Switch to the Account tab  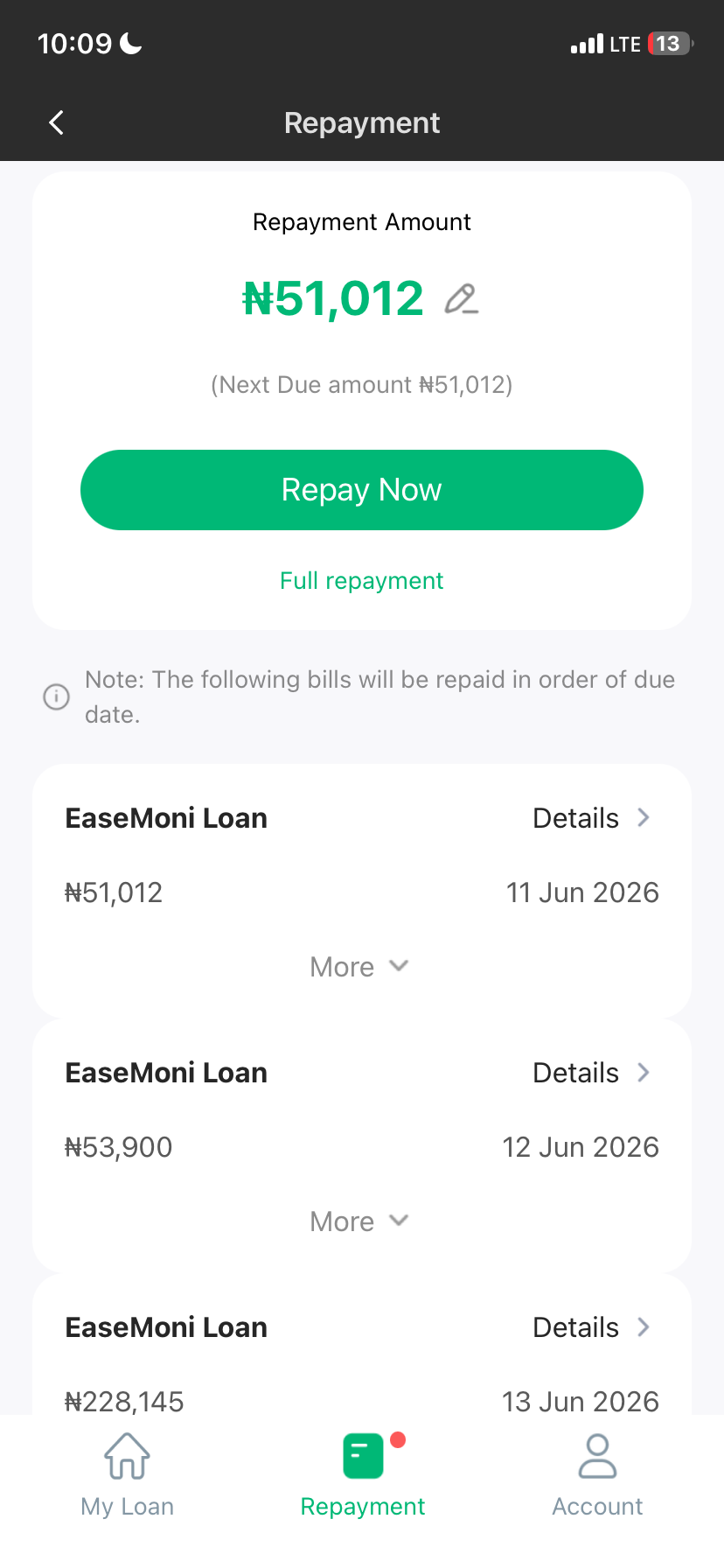point(597,1475)
